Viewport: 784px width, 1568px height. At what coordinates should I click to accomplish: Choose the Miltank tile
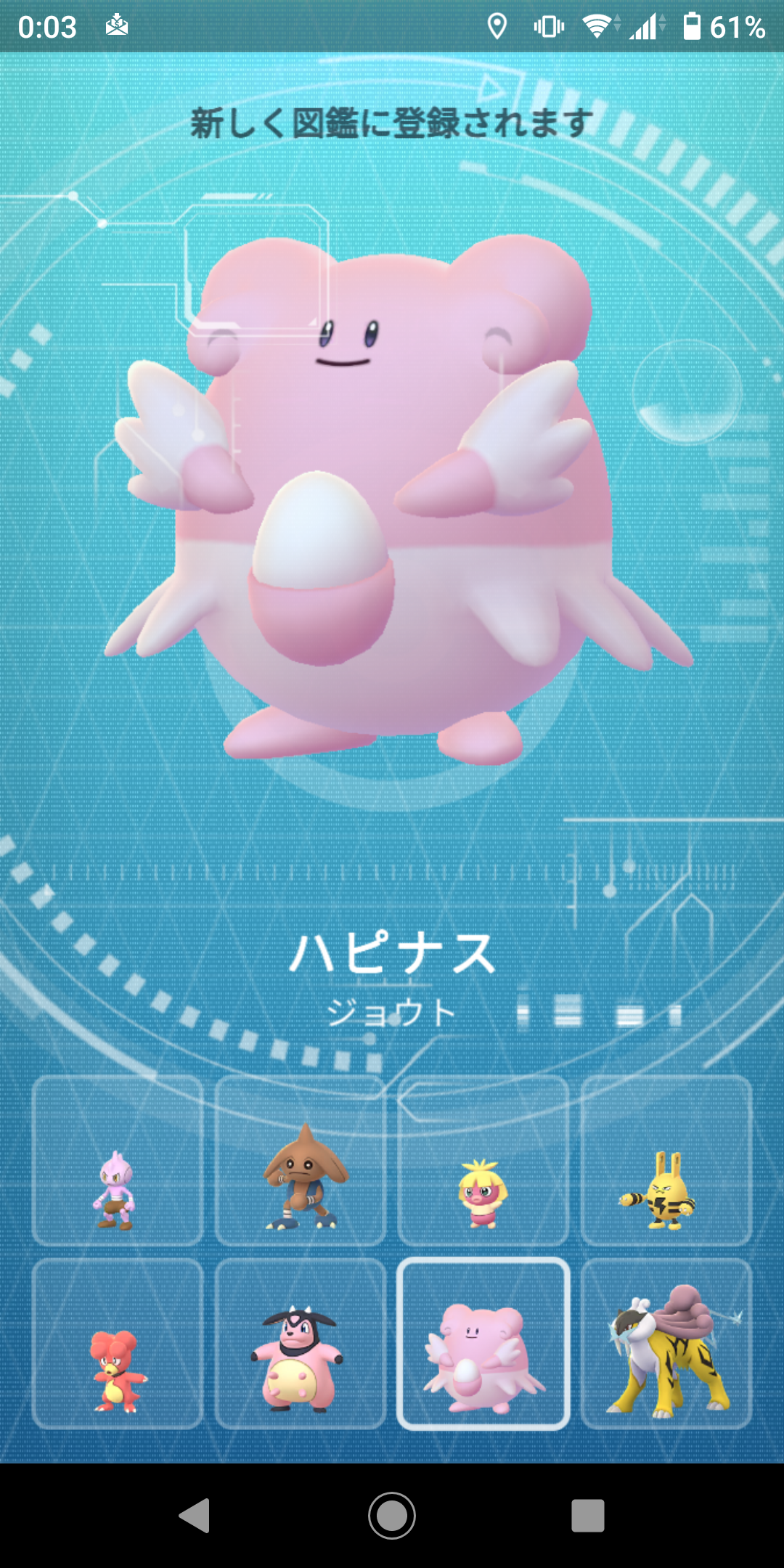coord(301,1344)
